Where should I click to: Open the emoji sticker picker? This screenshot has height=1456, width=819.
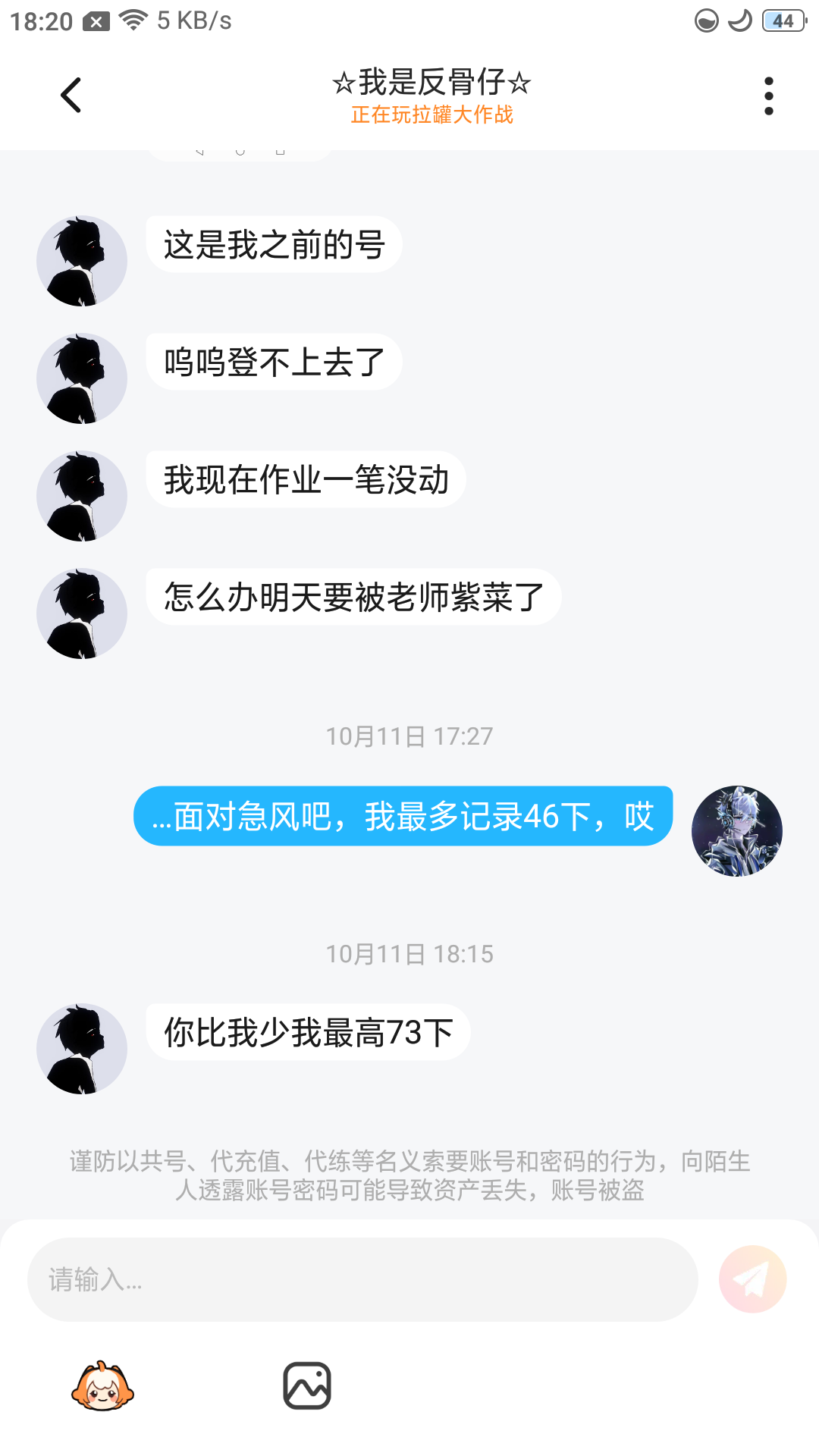pos(102,1385)
